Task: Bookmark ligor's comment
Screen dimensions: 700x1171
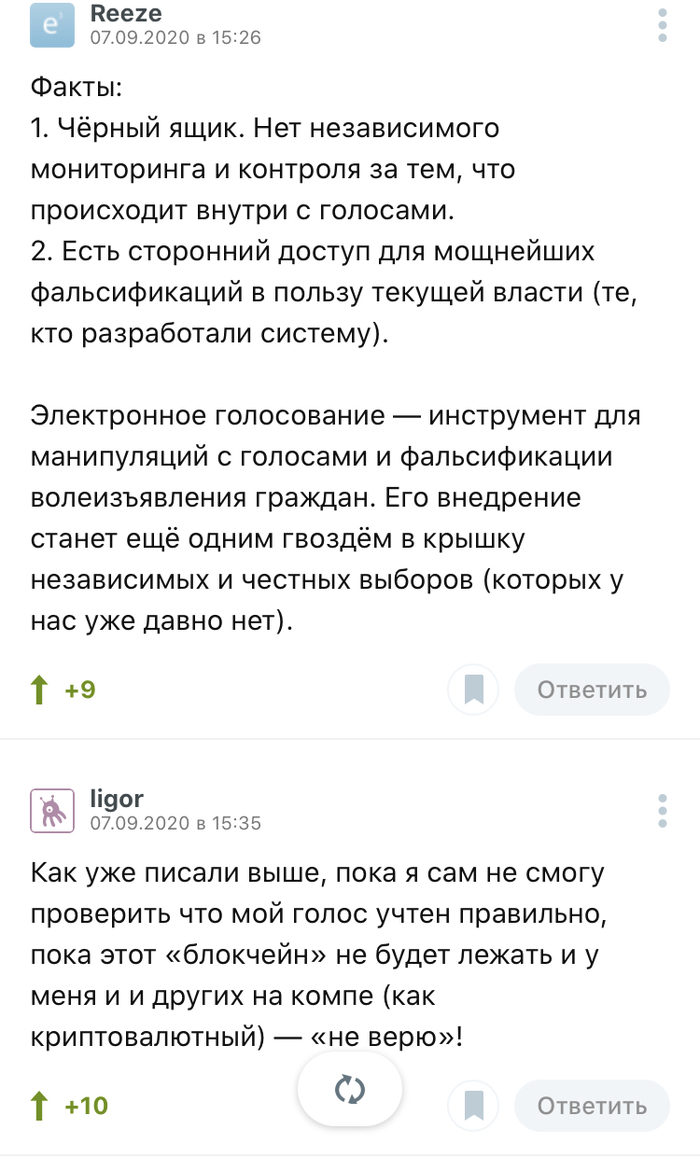Action: tap(474, 1105)
